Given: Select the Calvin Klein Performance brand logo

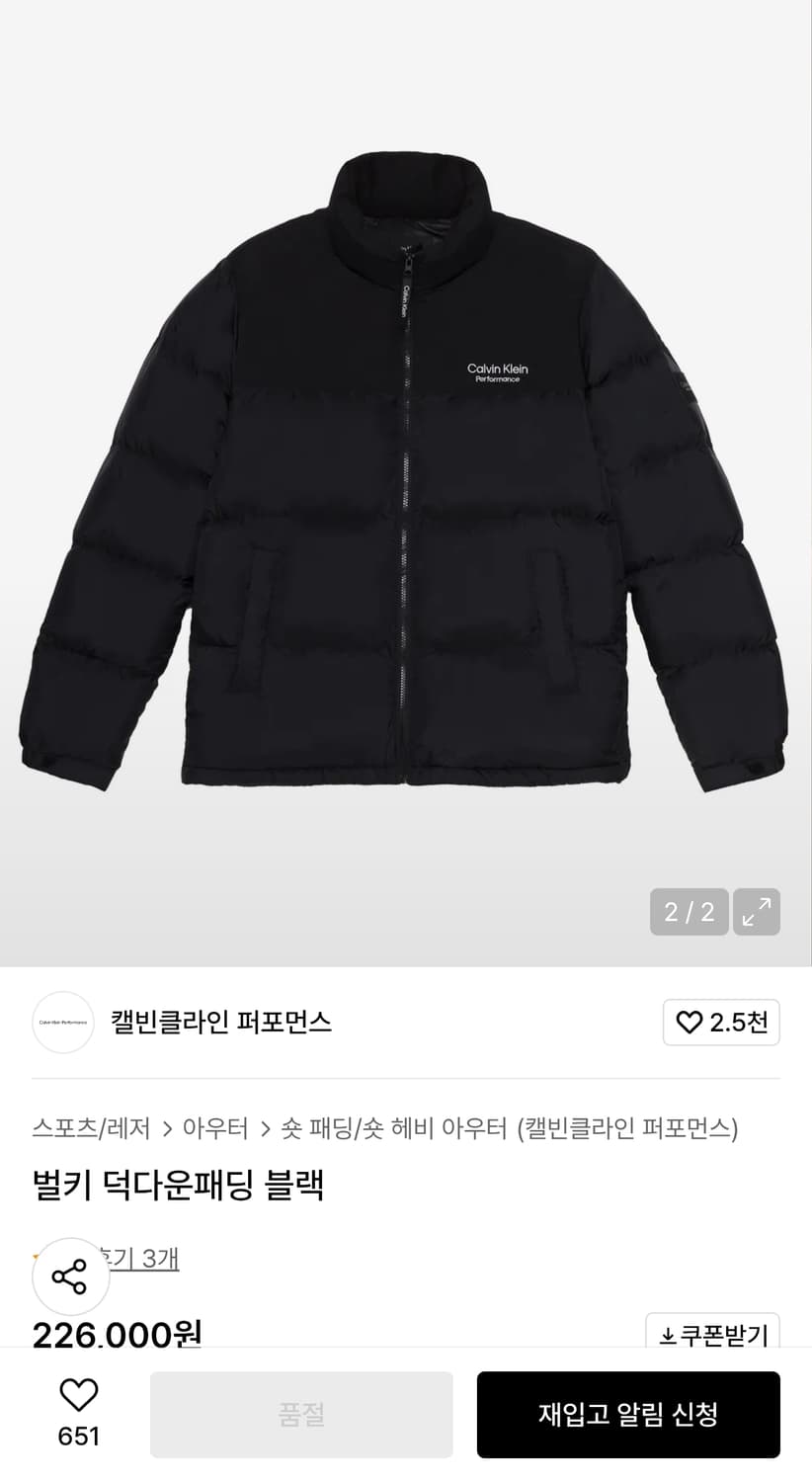Looking at the screenshot, I should (62, 1023).
